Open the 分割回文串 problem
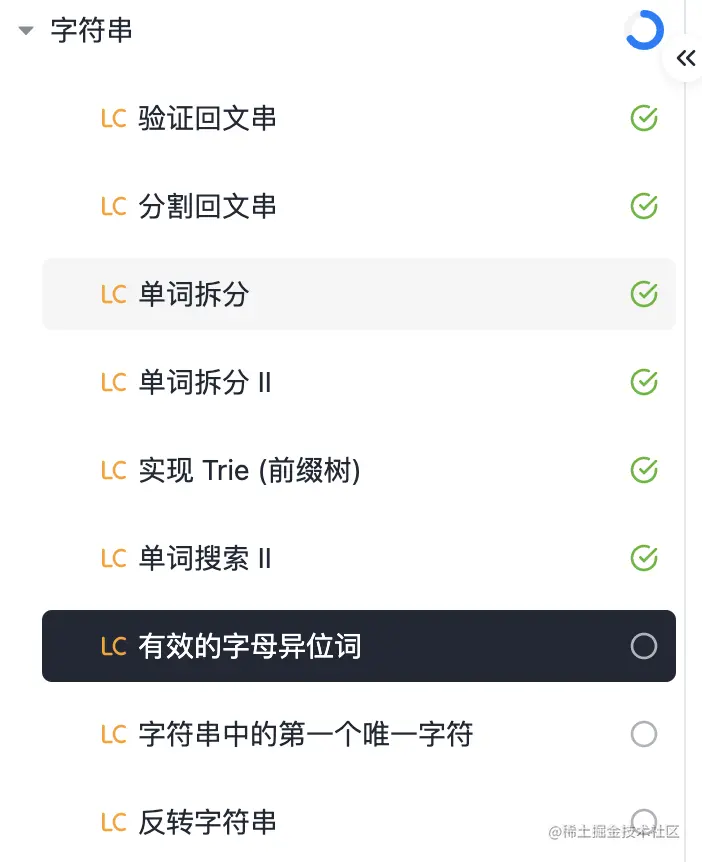The height and width of the screenshot is (862, 702). (x=208, y=207)
